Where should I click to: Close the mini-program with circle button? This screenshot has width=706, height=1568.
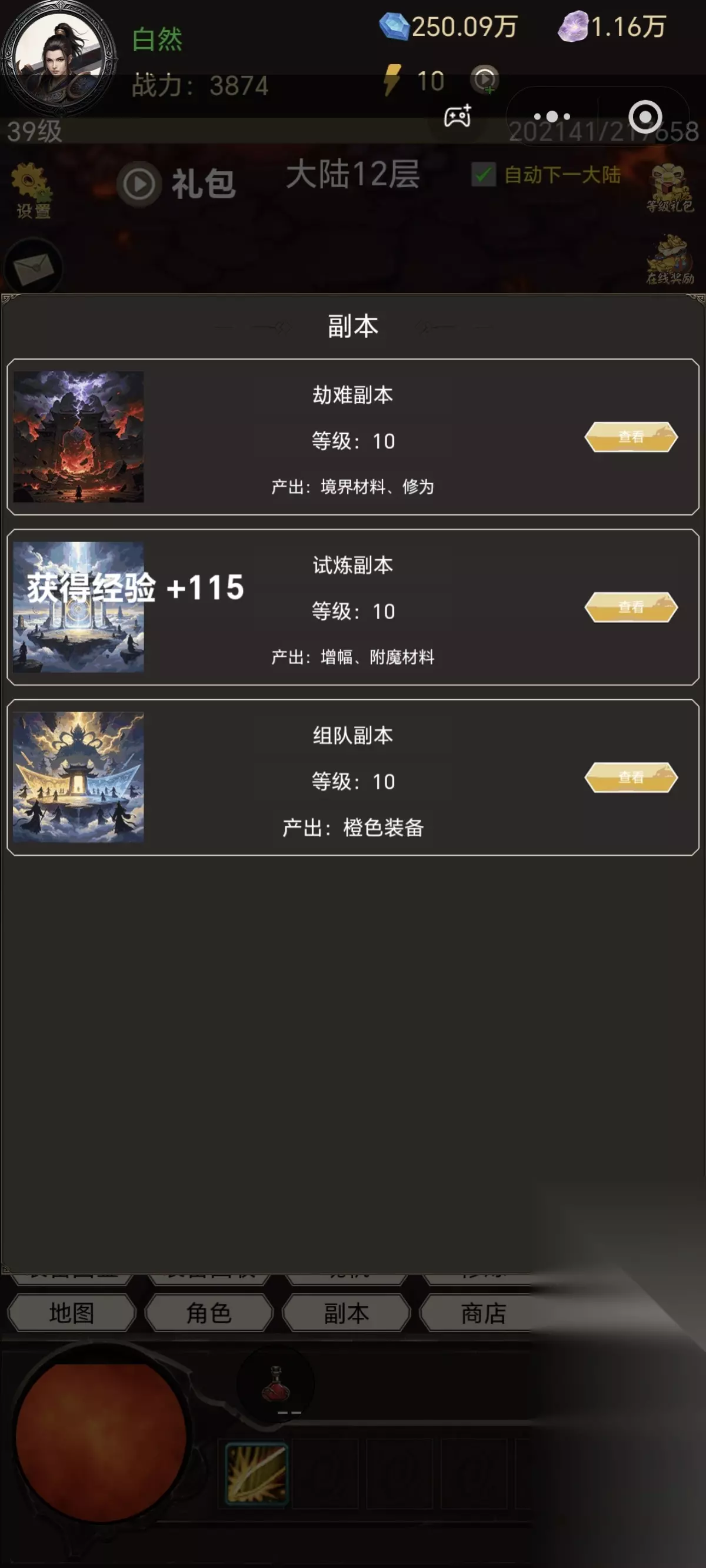645,117
